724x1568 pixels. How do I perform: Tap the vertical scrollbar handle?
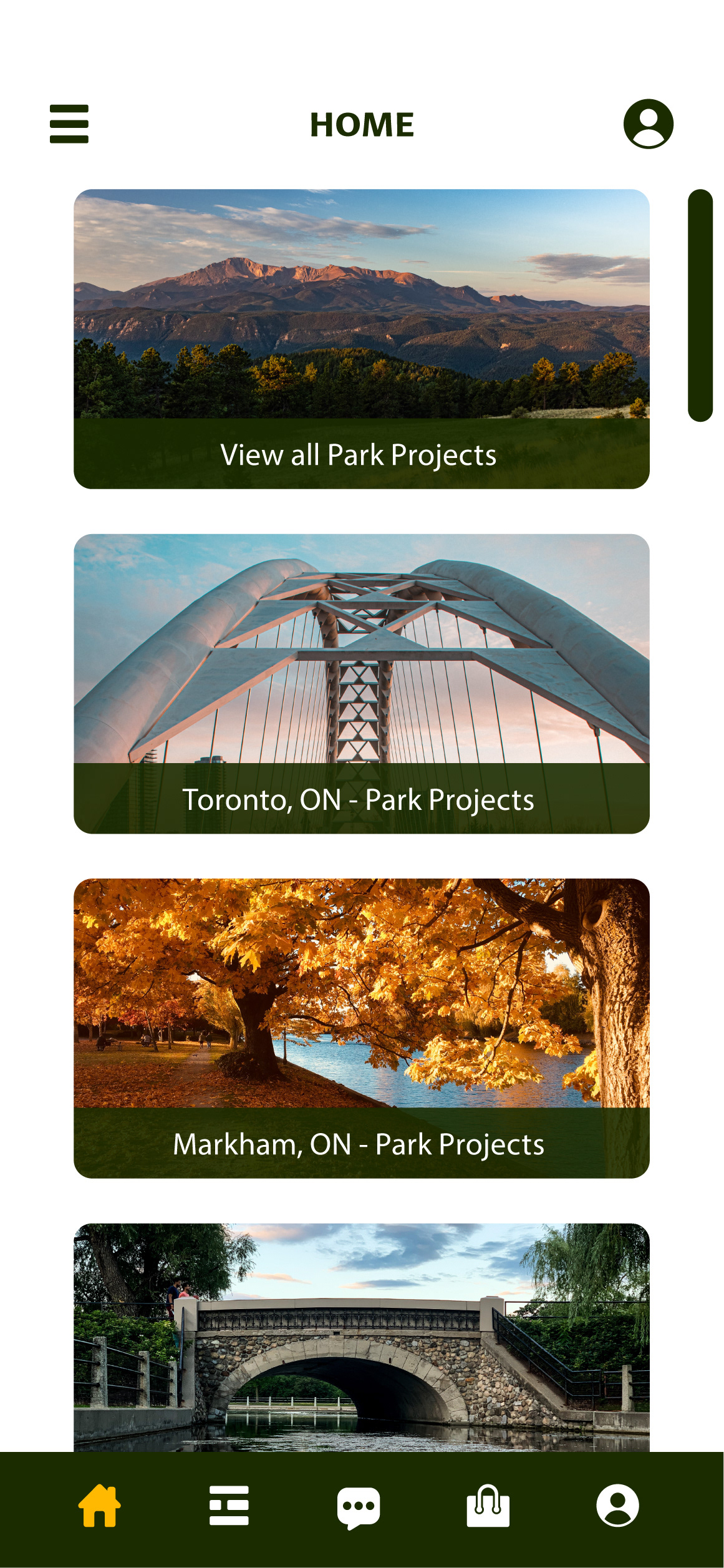(x=700, y=305)
